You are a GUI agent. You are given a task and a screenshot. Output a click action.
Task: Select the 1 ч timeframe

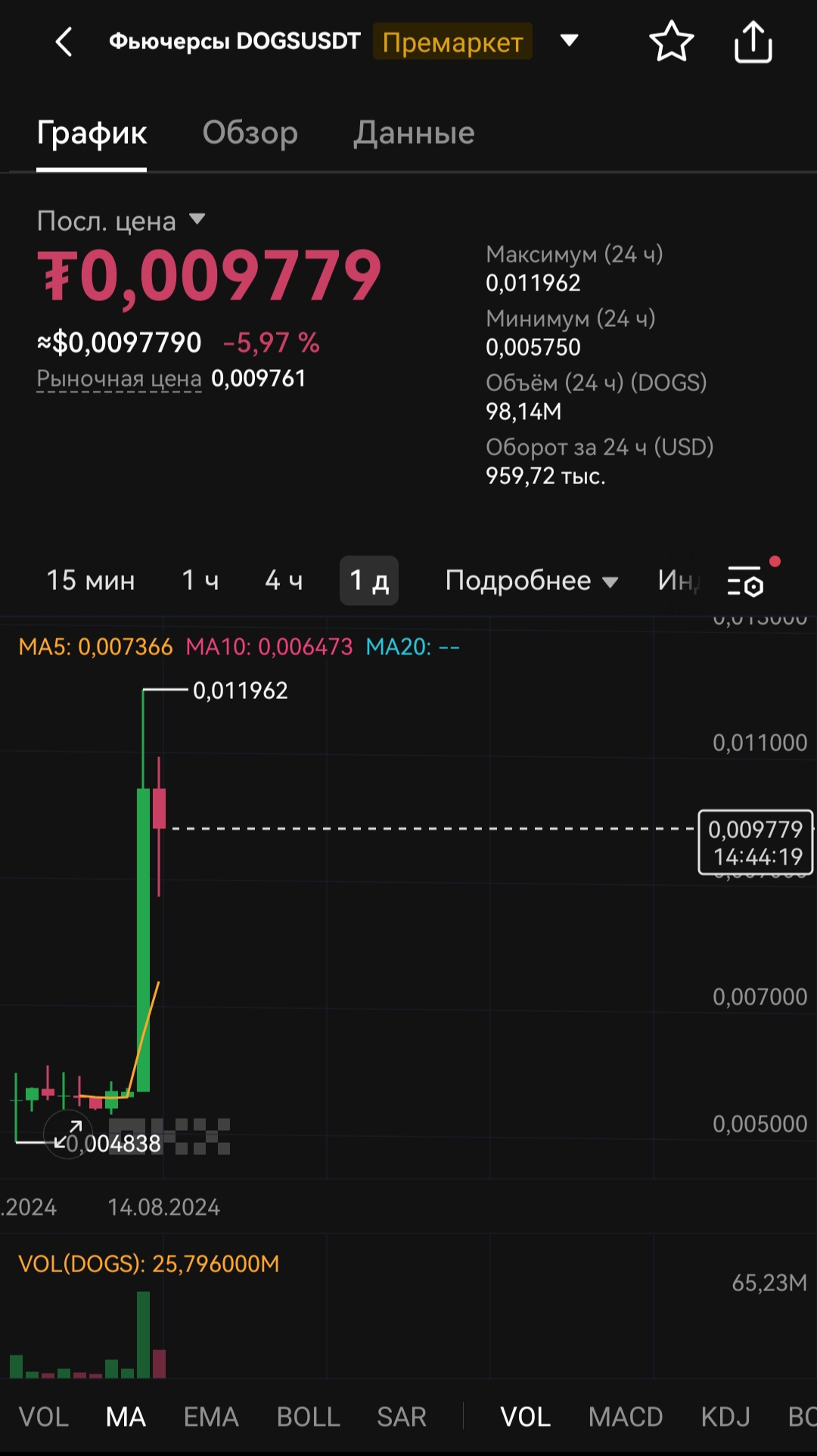pyautogui.click(x=200, y=581)
